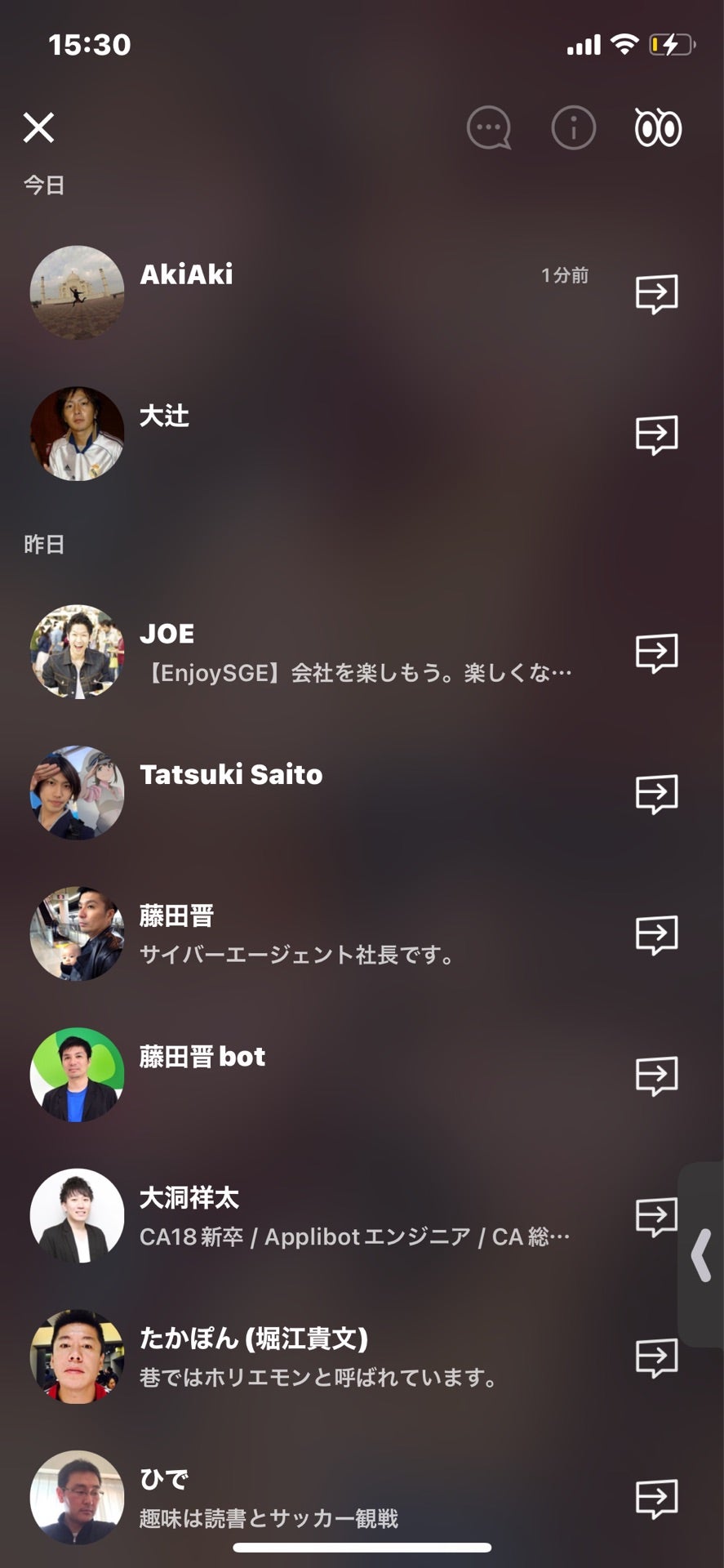Message 藤田晋 bot via arrow icon
Image resolution: width=724 pixels, height=1568 pixels.
tap(656, 1076)
